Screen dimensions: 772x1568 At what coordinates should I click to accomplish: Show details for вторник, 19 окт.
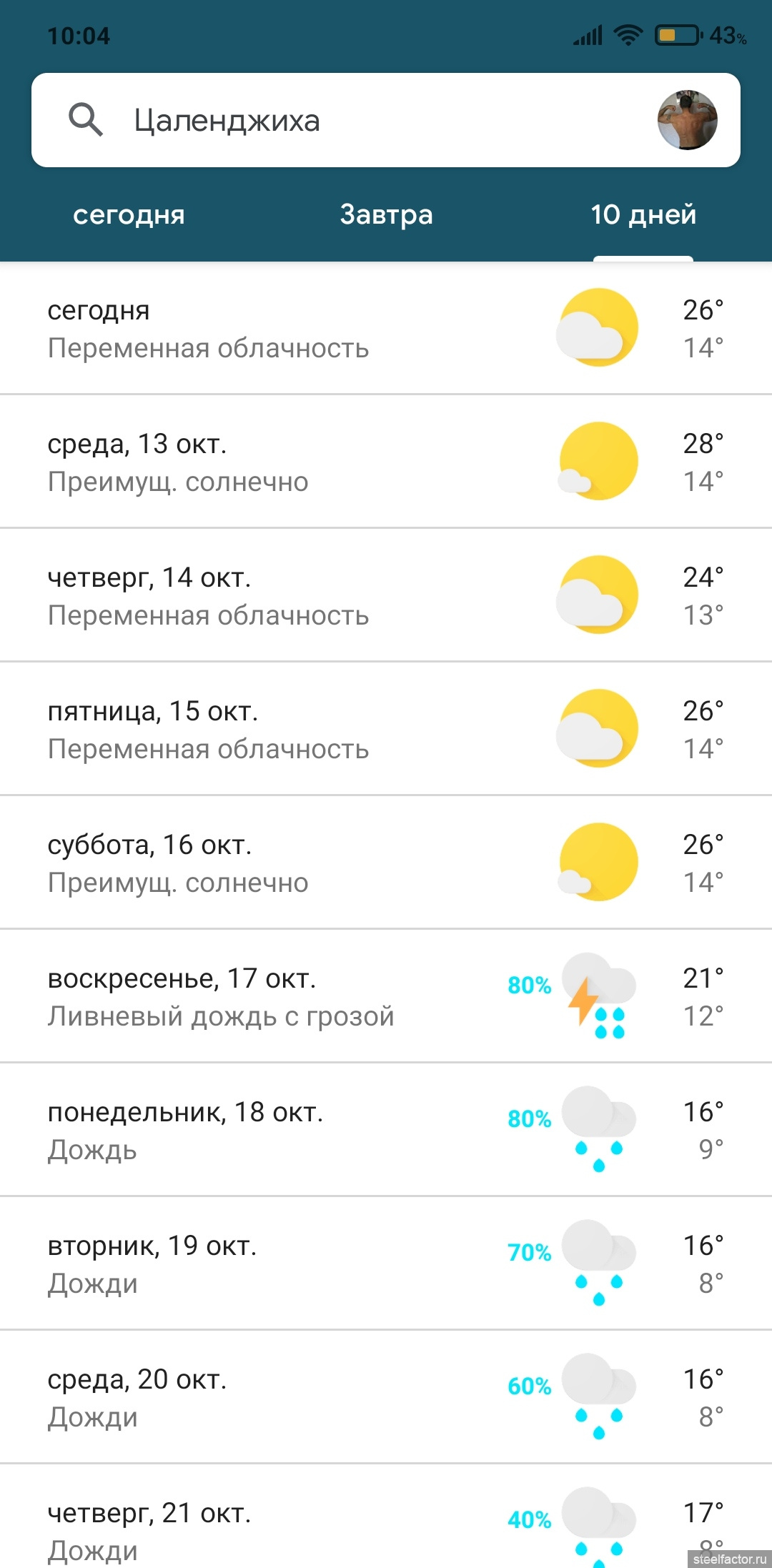tap(386, 1264)
